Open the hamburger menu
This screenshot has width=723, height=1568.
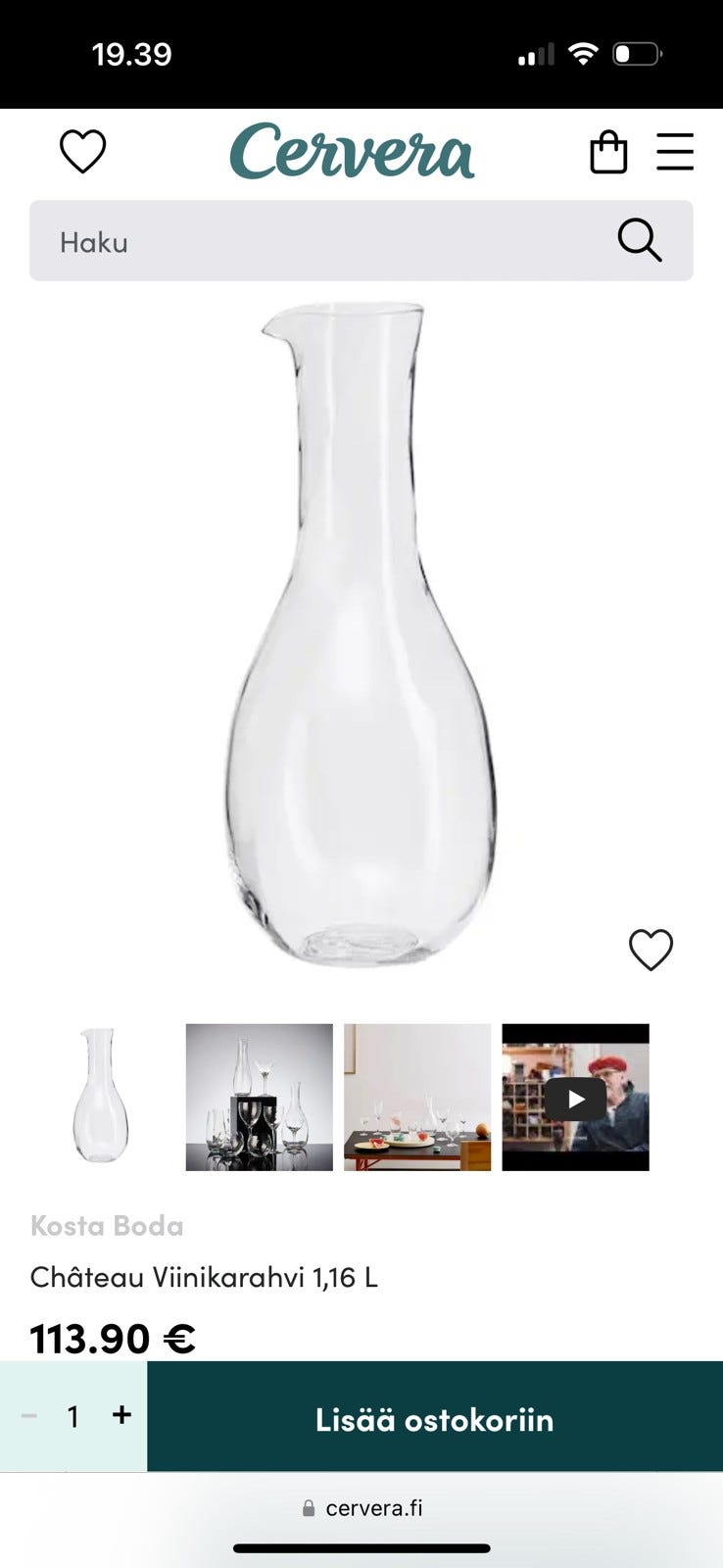(675, 152)
